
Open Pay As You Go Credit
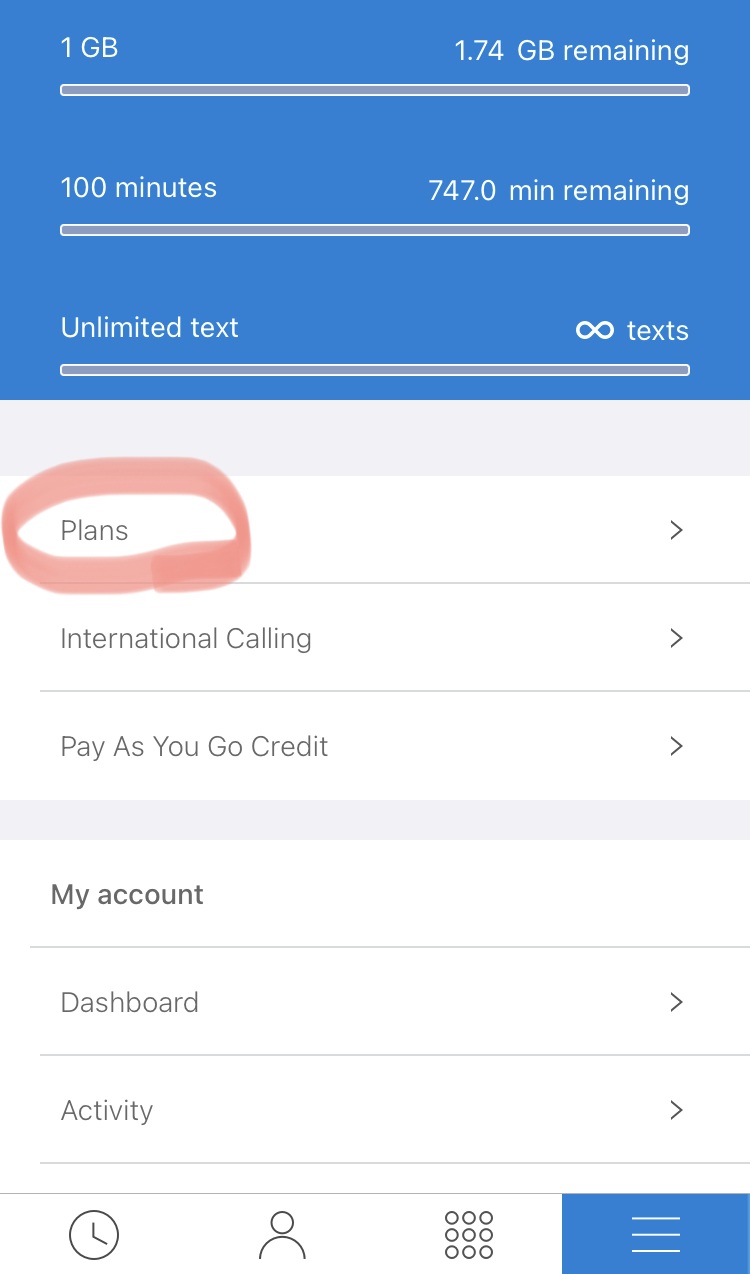194,746
